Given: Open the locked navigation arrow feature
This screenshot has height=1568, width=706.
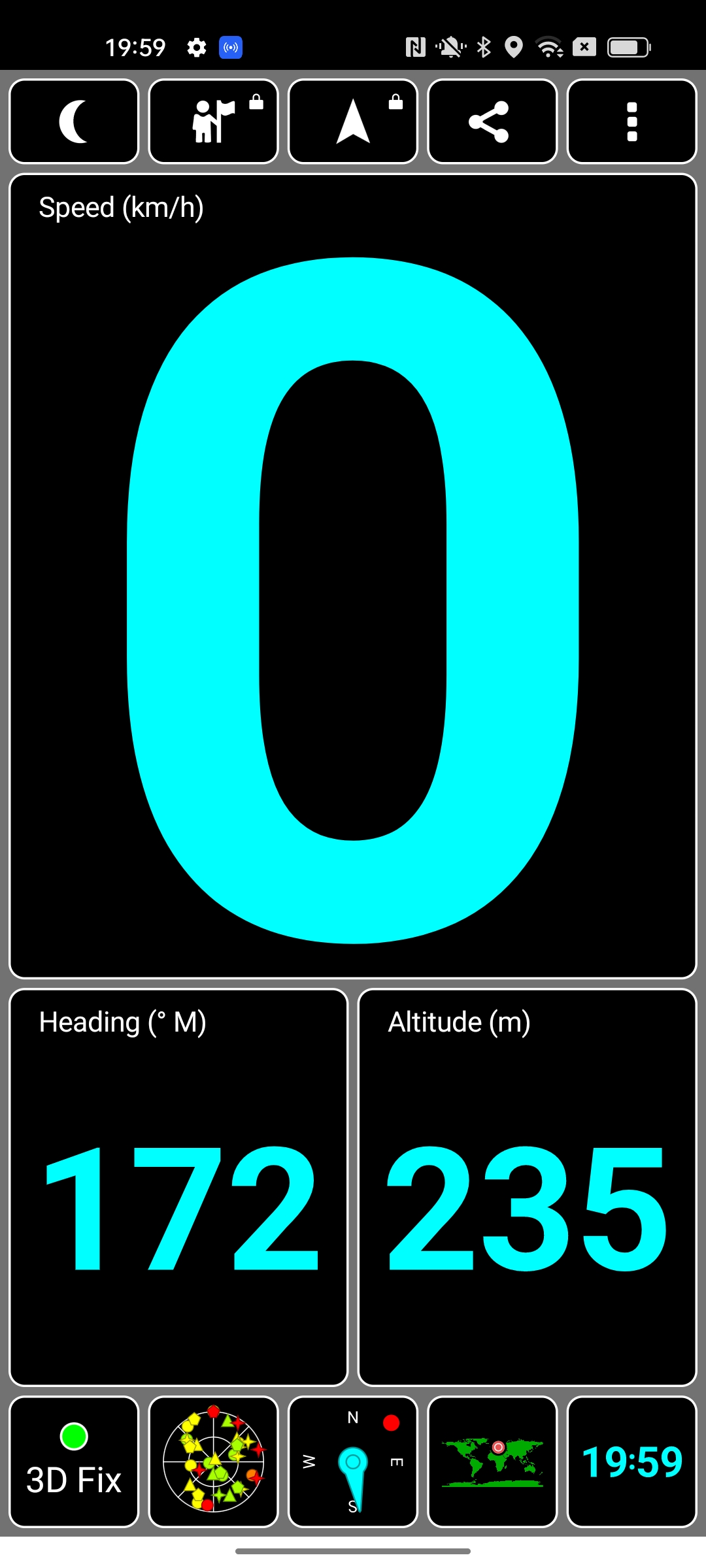Looking at the screenshot, I should pos(353,122).
